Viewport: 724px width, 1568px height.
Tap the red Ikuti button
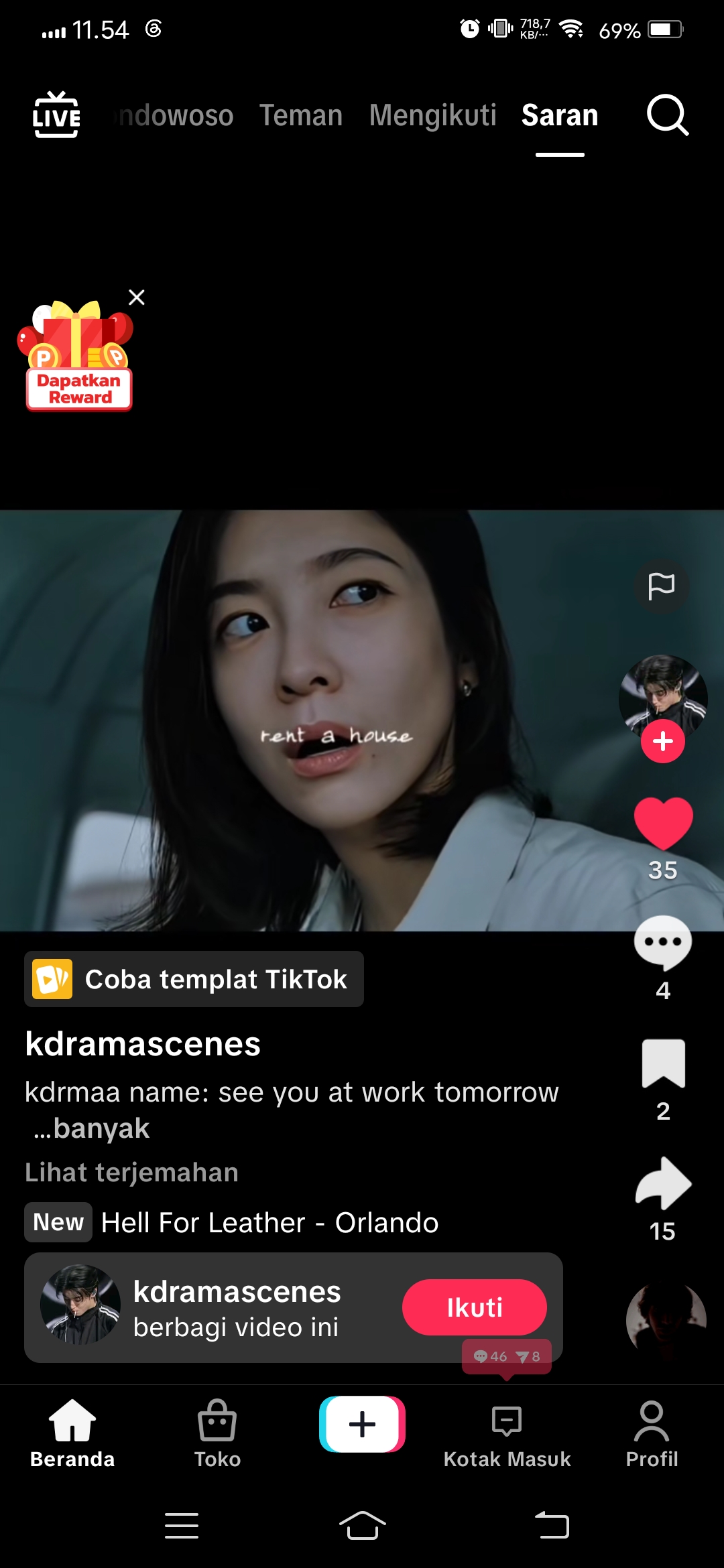coord(475,1307)
